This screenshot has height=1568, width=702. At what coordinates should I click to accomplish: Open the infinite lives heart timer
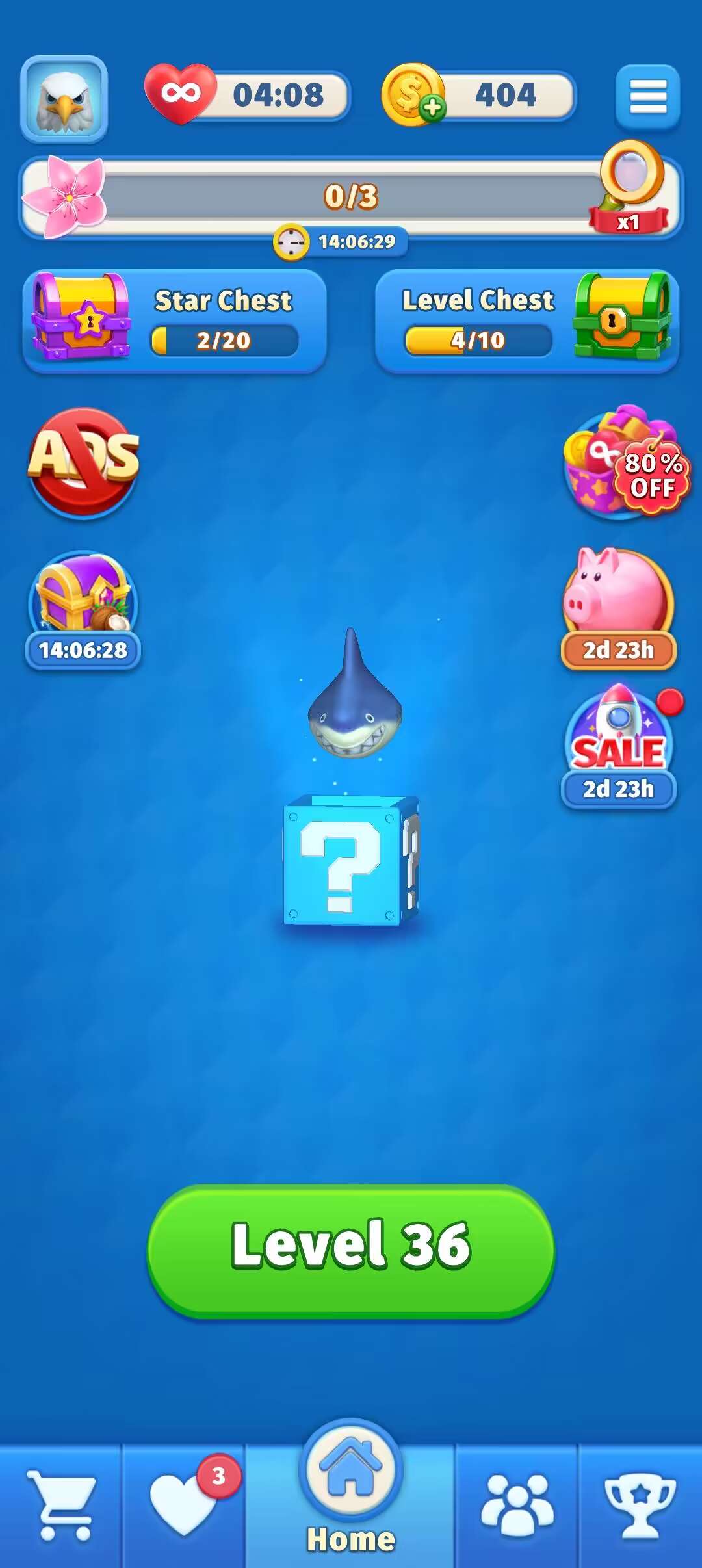pos(248,96)
